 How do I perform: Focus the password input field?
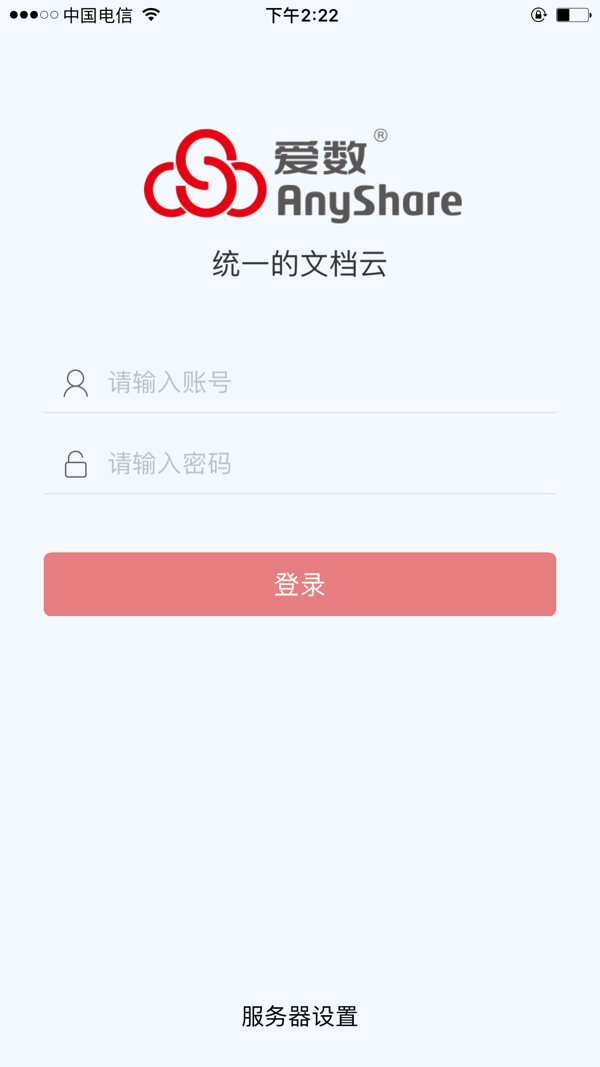click(320, 464)
